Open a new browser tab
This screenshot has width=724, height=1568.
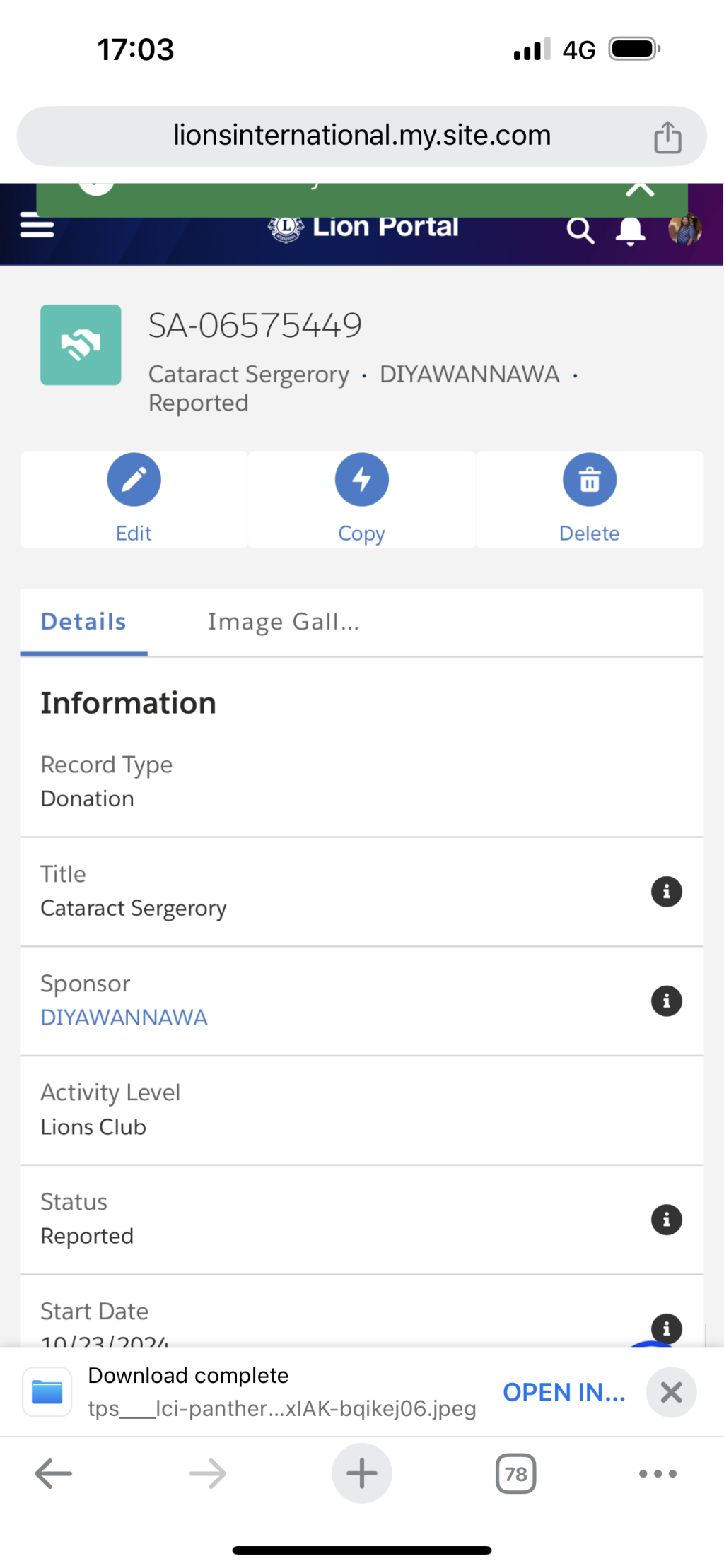[x=362, y=1473]
